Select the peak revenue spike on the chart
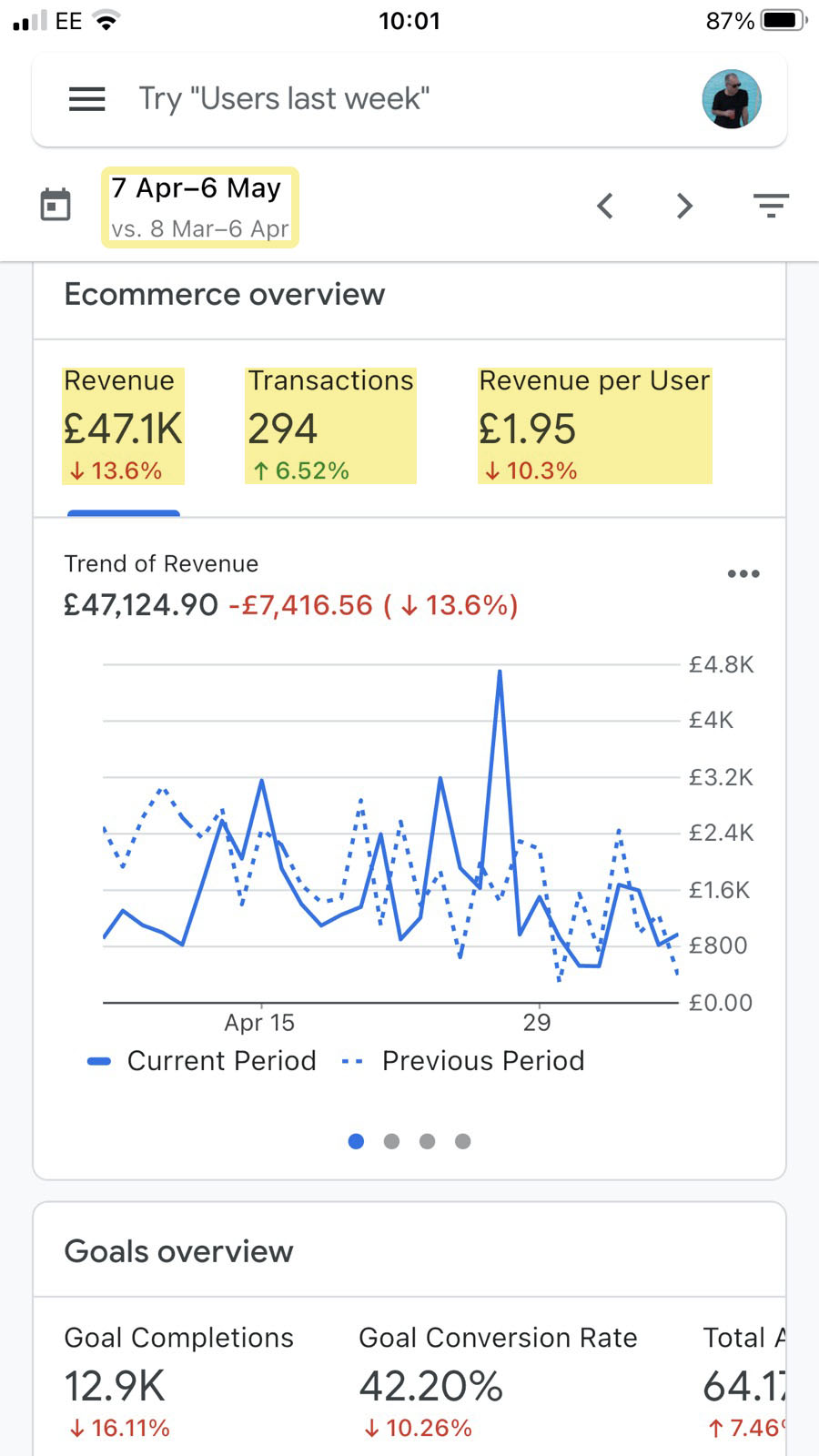Image resolution: width=819 pixels, height=1456 pixels. [x=500, y=671]
